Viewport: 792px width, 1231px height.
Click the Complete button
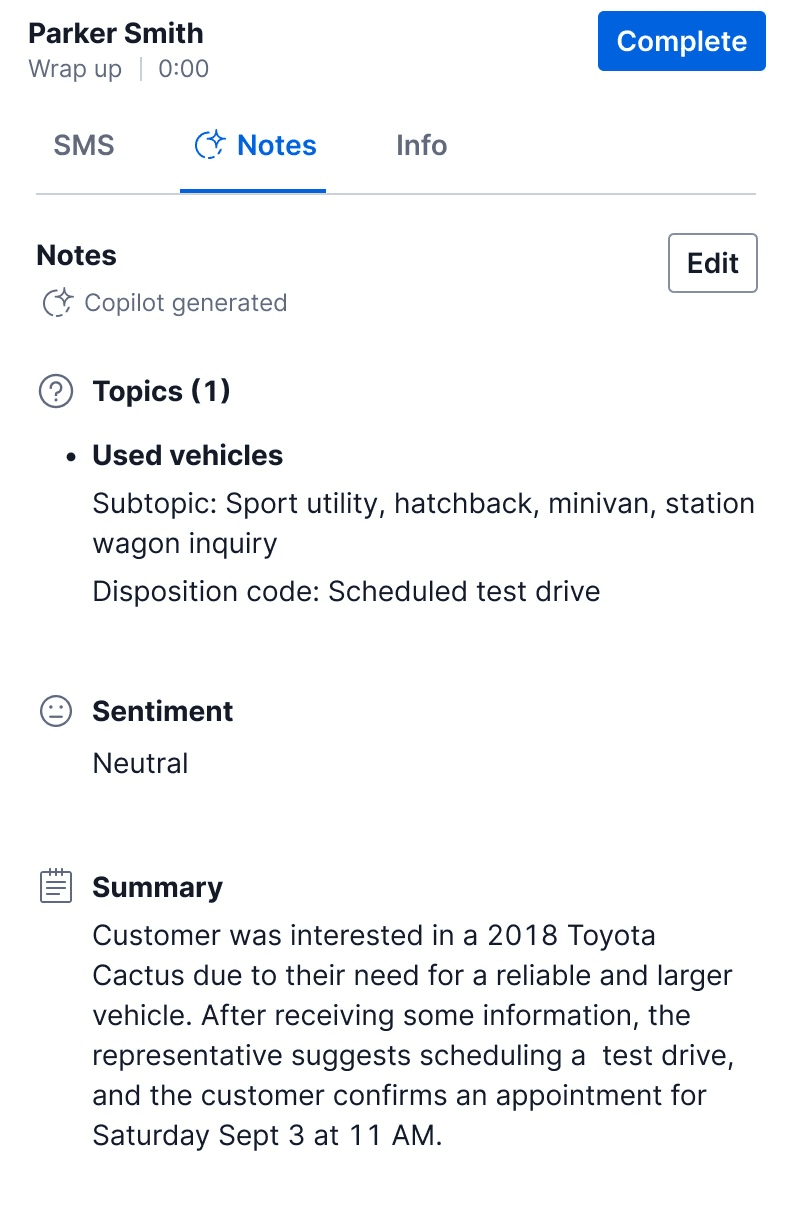click(681, 41)
